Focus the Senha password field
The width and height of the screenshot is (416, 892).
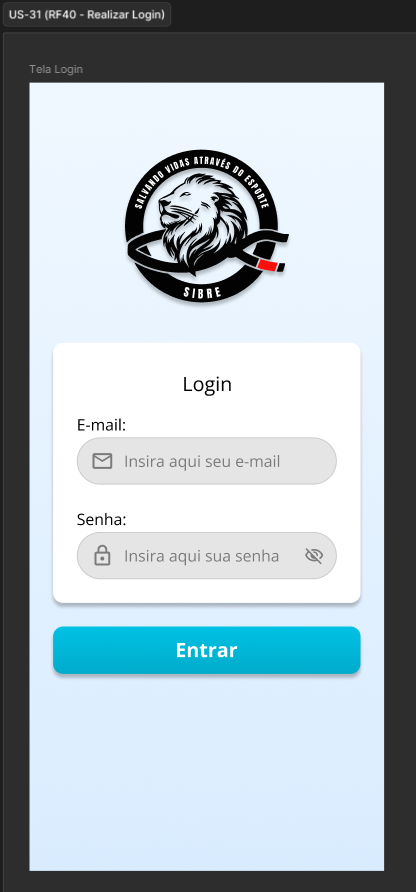click(x=207, y=556)
